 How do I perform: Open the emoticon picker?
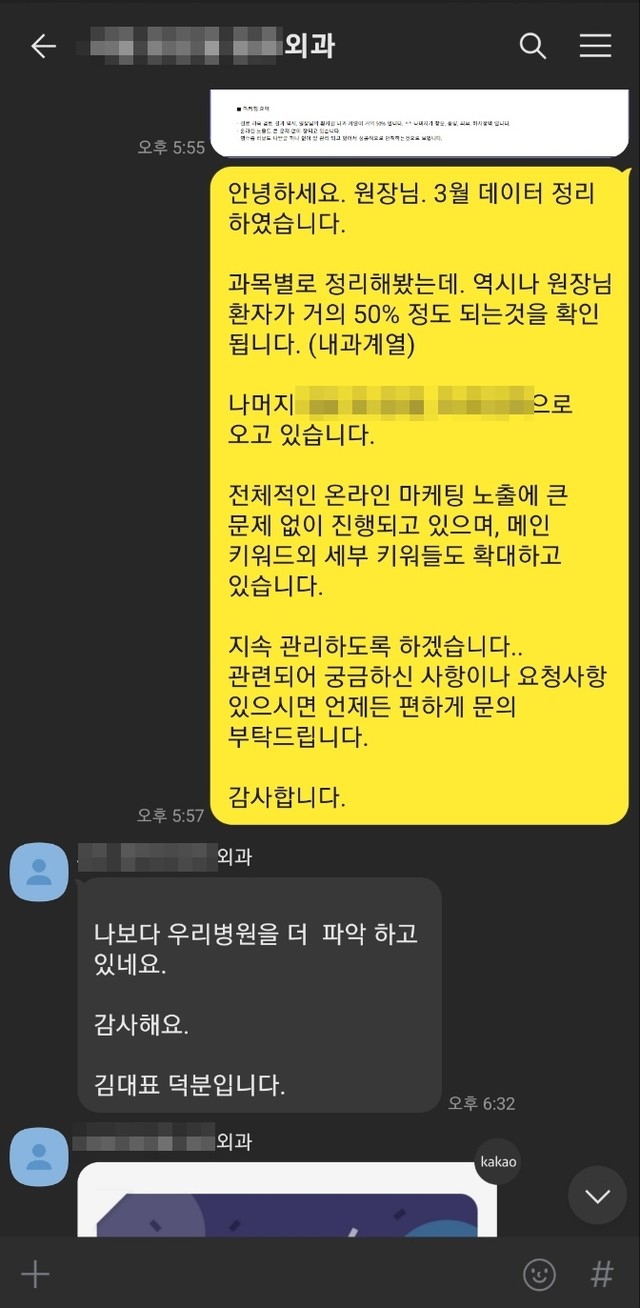point(540,1273)
